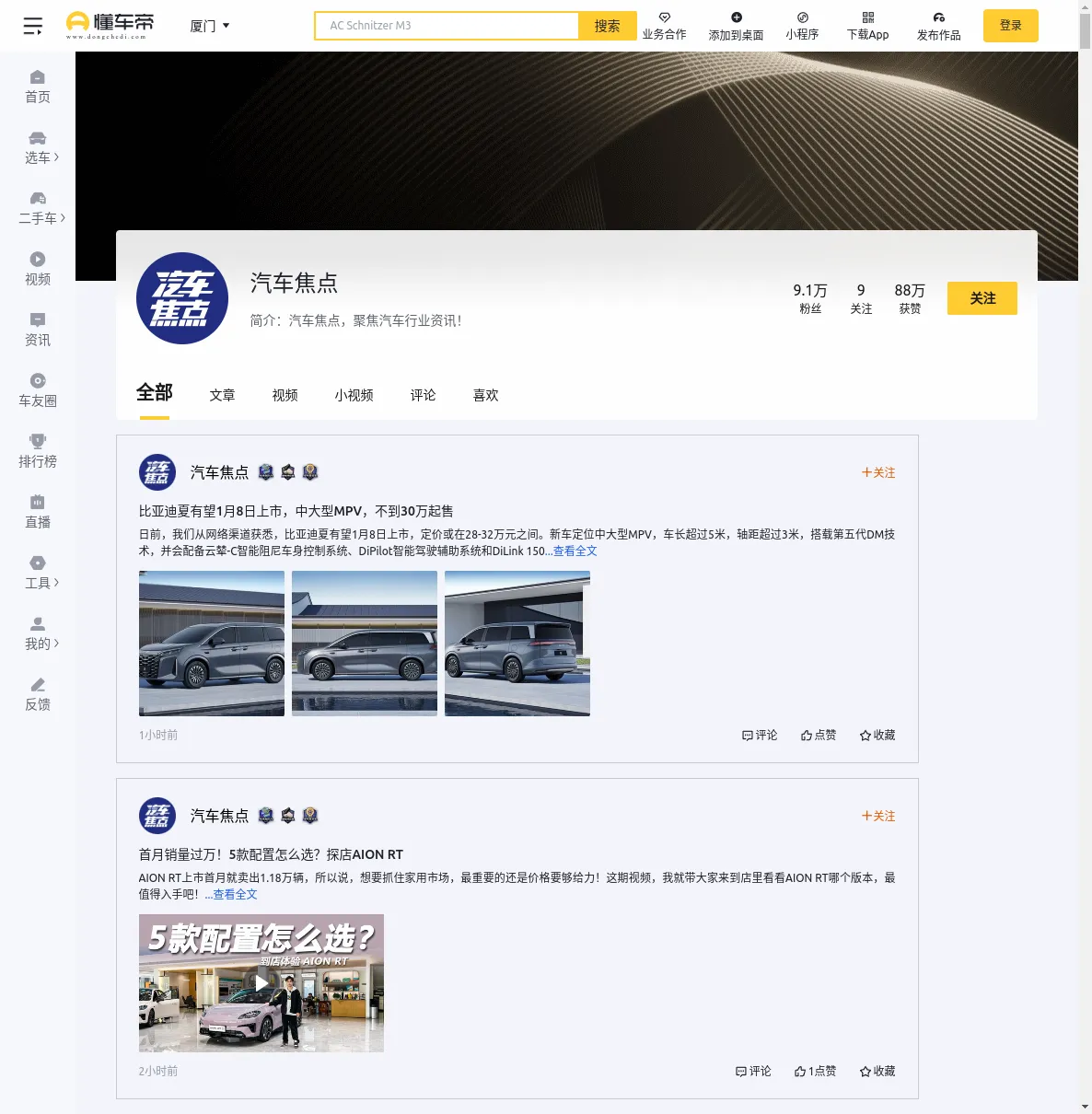Open 发布作品 to publish content

938,26
